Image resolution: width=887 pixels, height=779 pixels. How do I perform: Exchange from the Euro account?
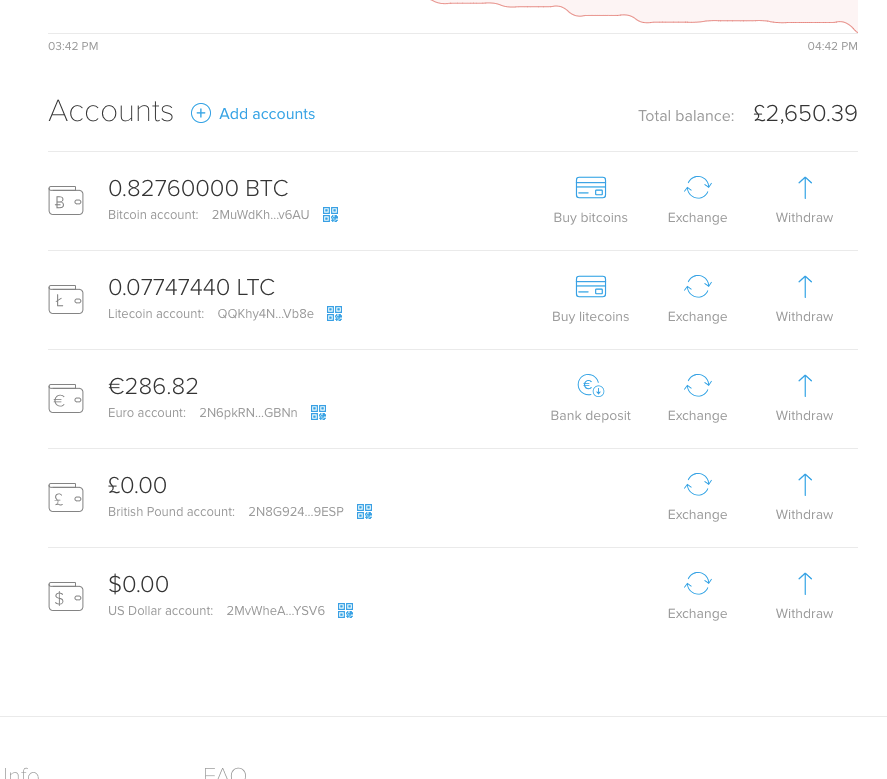tap(697, 397)
